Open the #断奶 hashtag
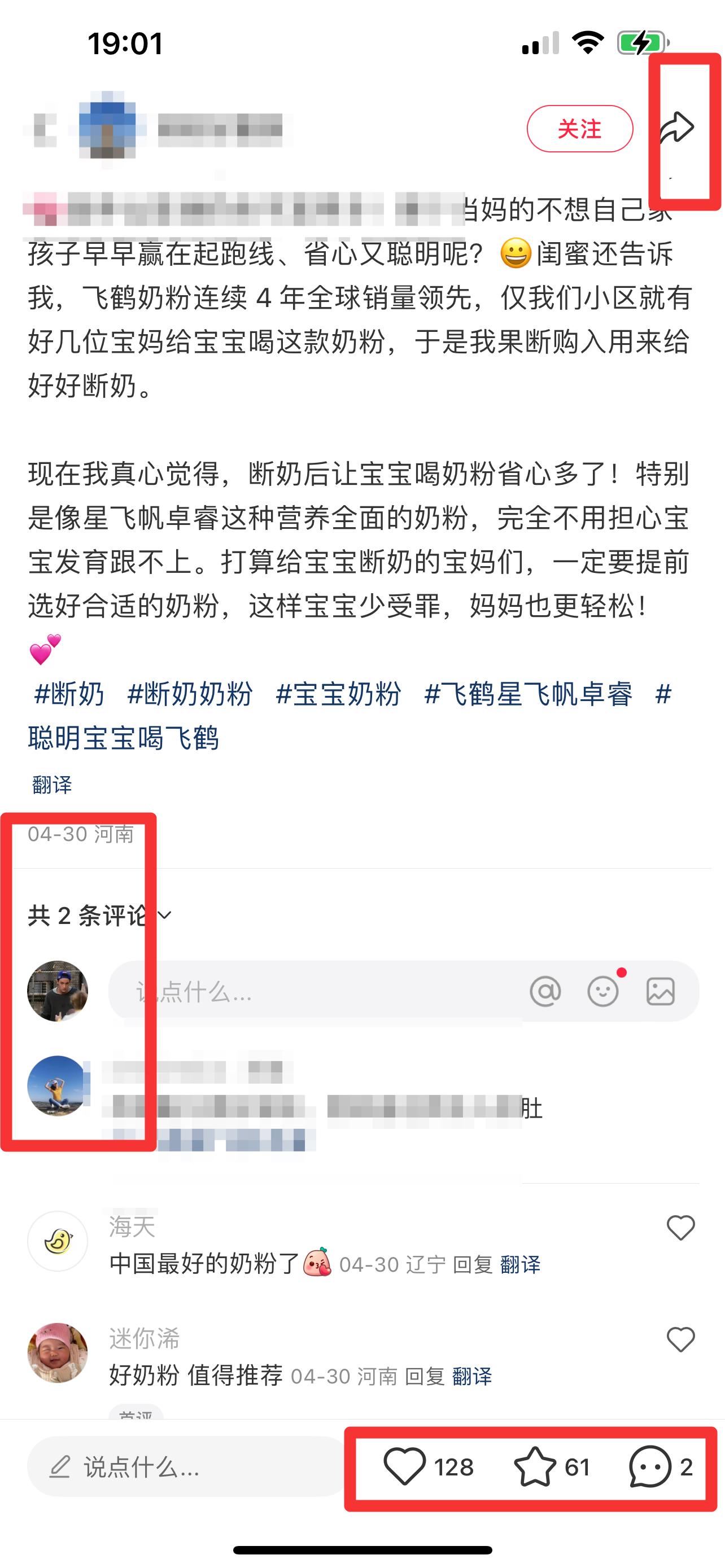Viewport: 725px width, 1568px height. (x=68, y=694)
